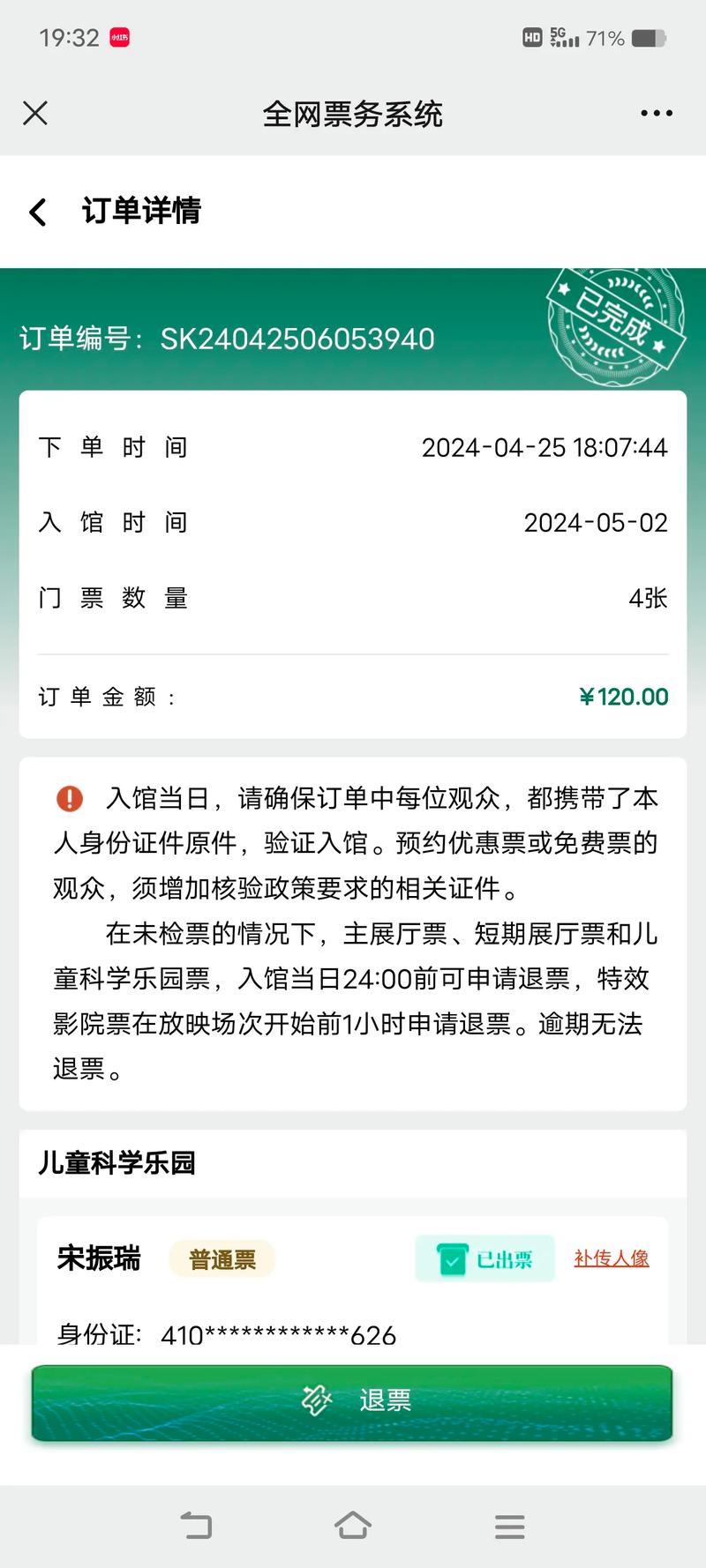
Task: Tap the recent apps key in bottom navigation
Action: [509, 1524]
